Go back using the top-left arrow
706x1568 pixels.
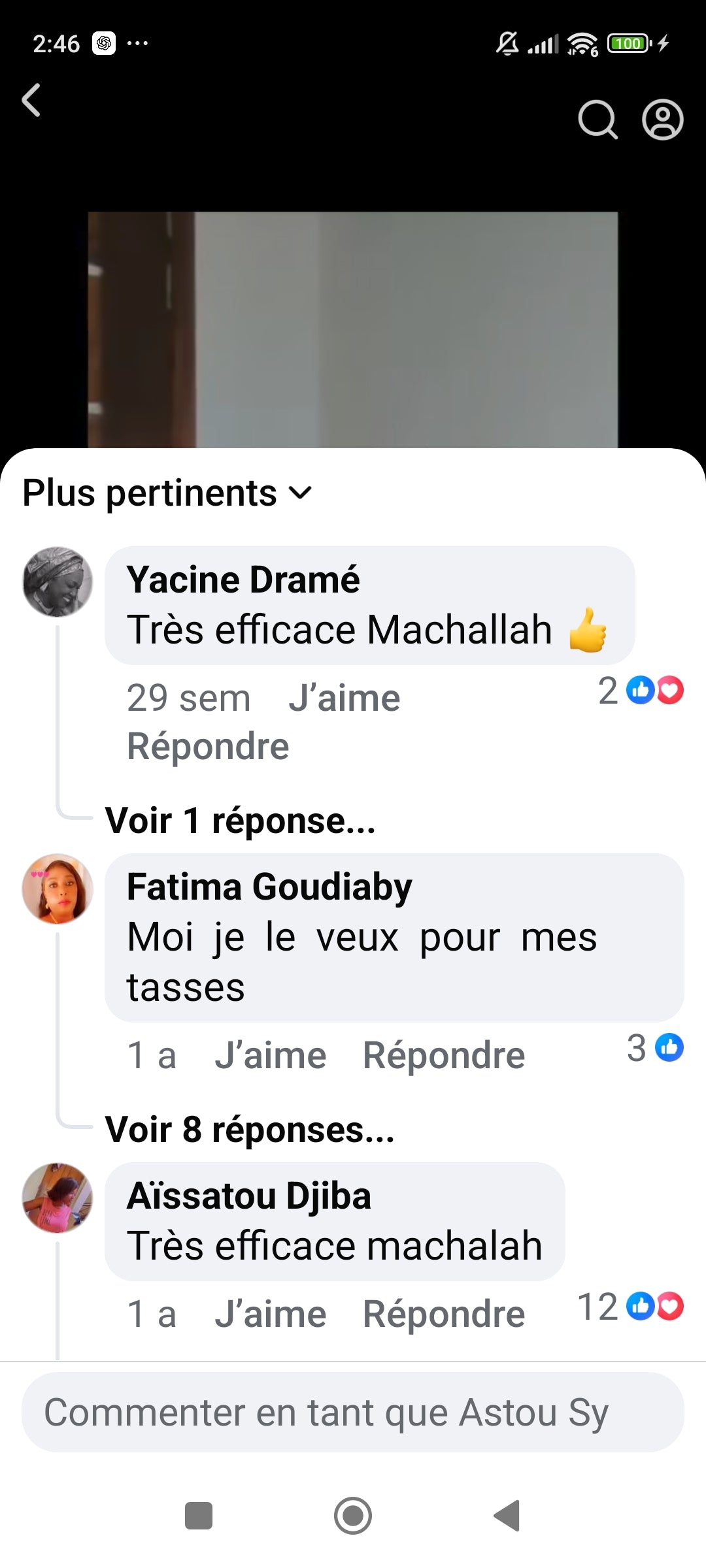pos(31,100)
